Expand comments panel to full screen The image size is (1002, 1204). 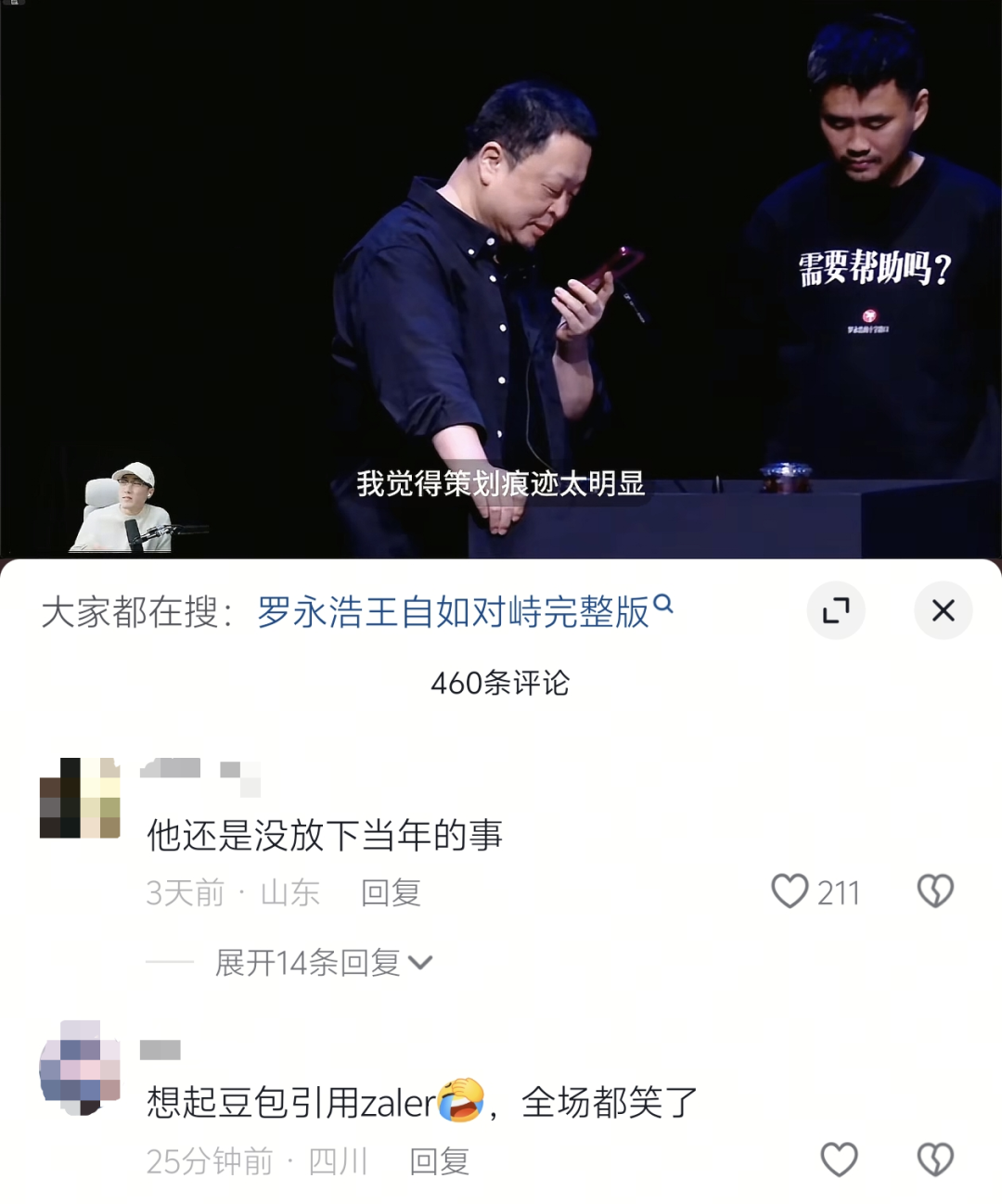pyautogui.click(x=836, y=610)
